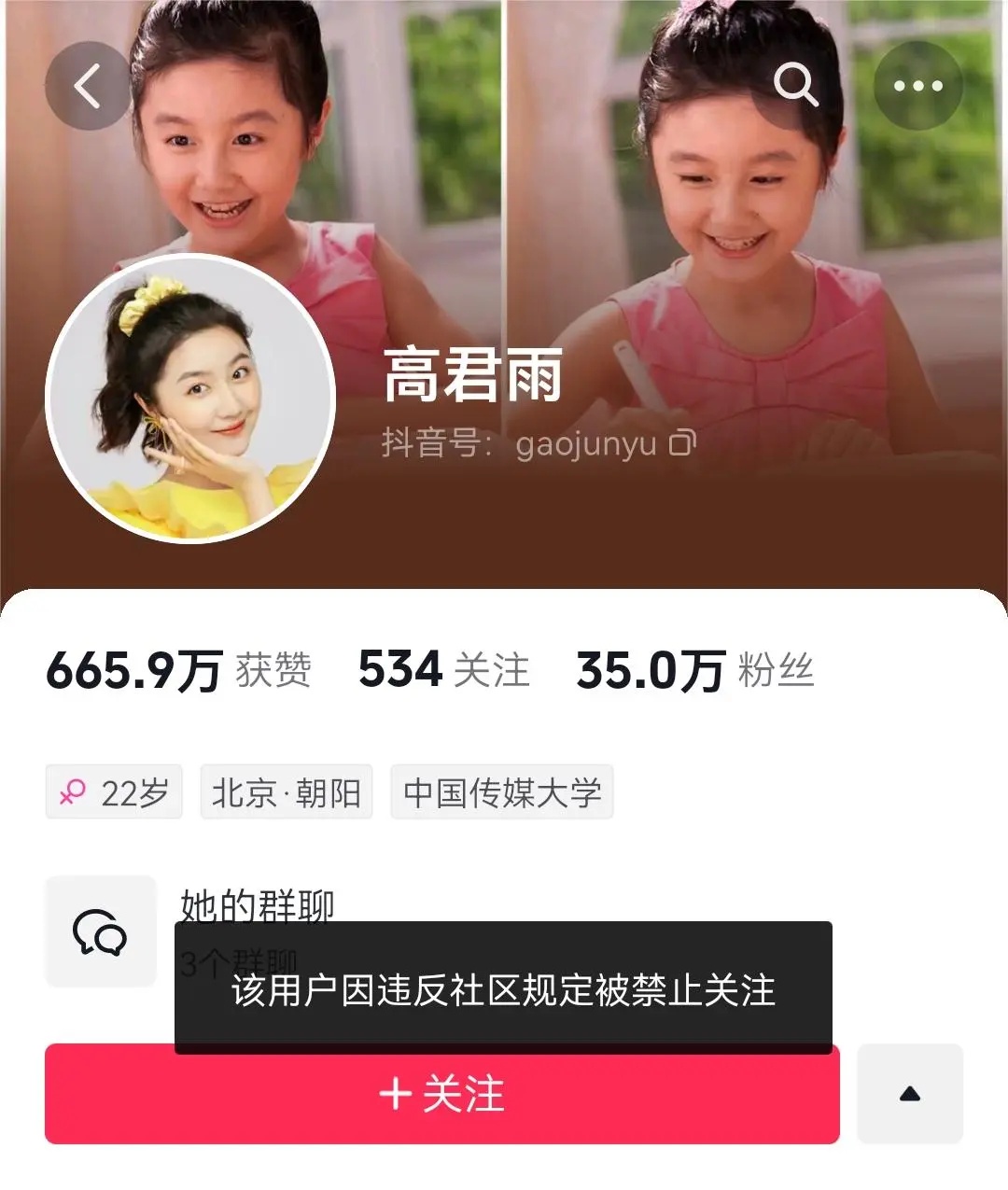1008x1190 pixels.
Task: Open the 35.0万 粉丝 followers list
Action: pos(694,670)
